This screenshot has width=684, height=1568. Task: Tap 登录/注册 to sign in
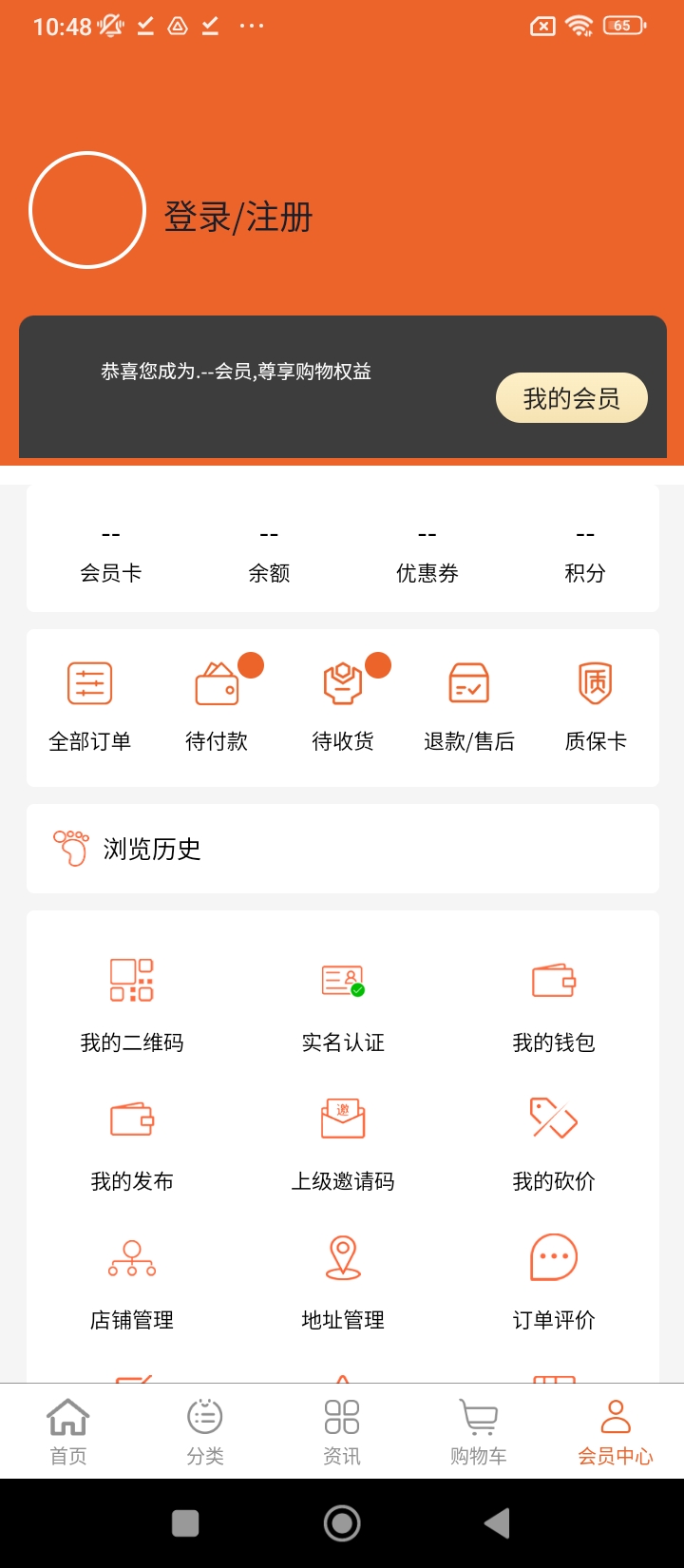point(238,218)
